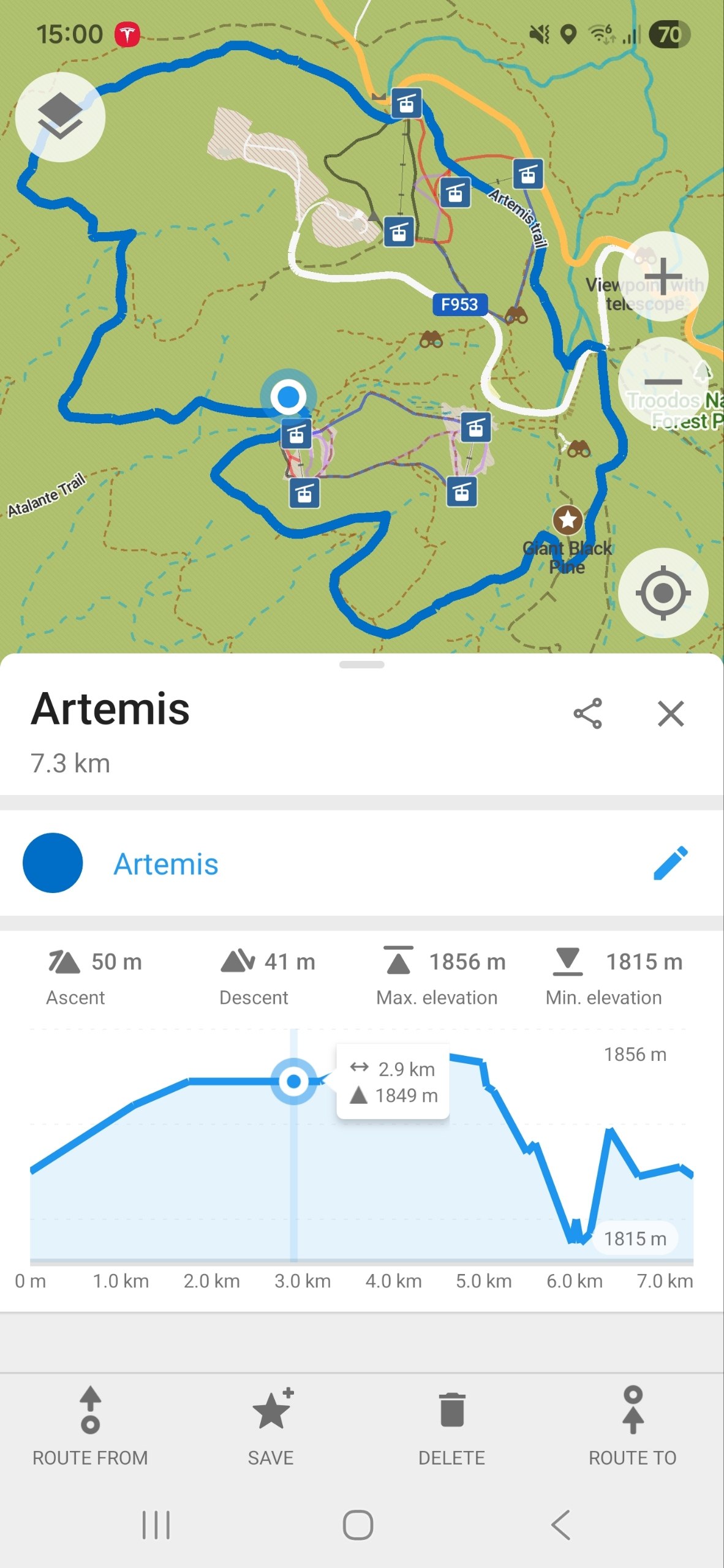Zoom in on the map
Image resolution: width=724 pixels, height=1568 pixels.
(663, 277)
